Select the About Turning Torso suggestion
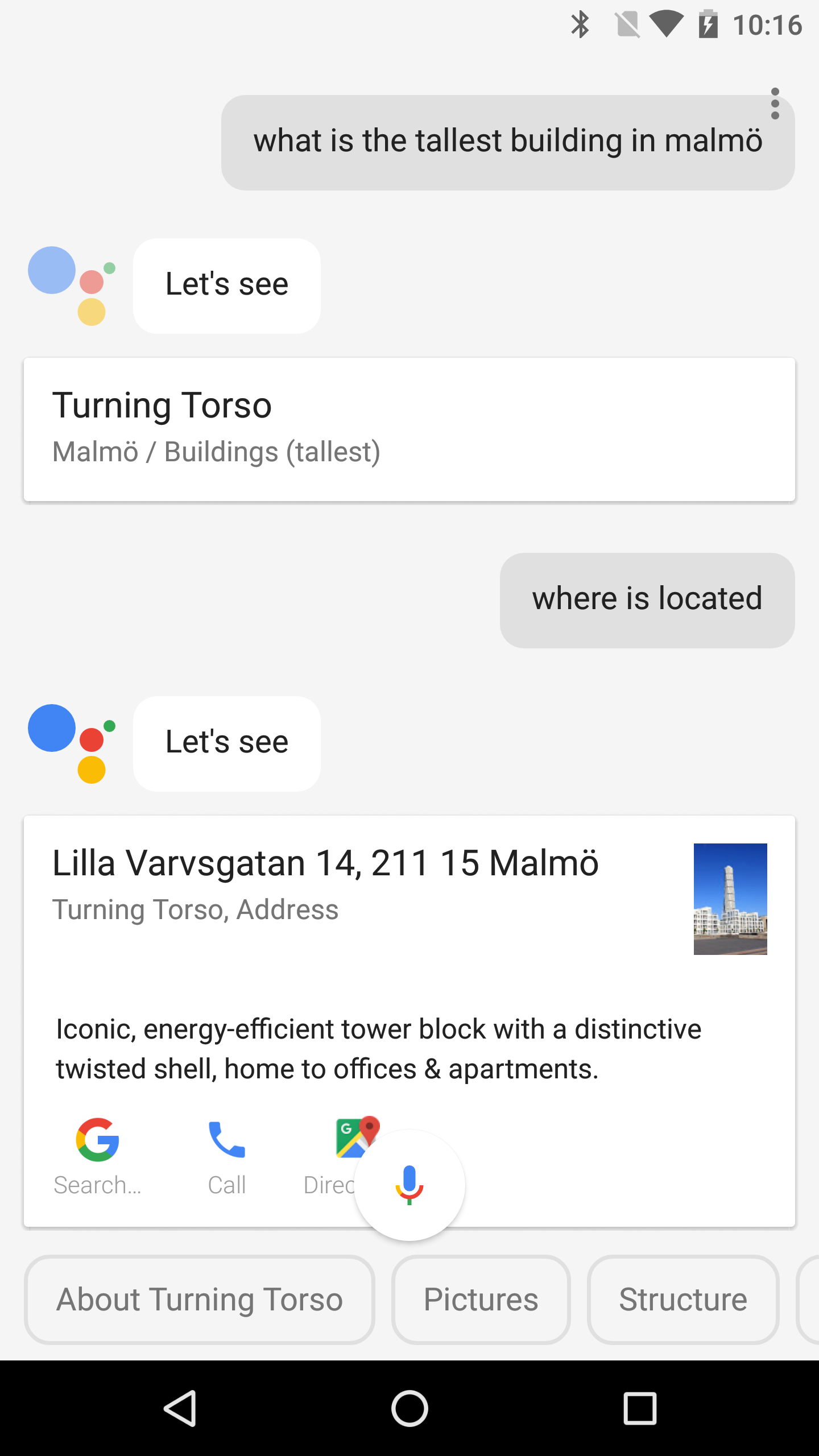 click(x=200, y=1300)
